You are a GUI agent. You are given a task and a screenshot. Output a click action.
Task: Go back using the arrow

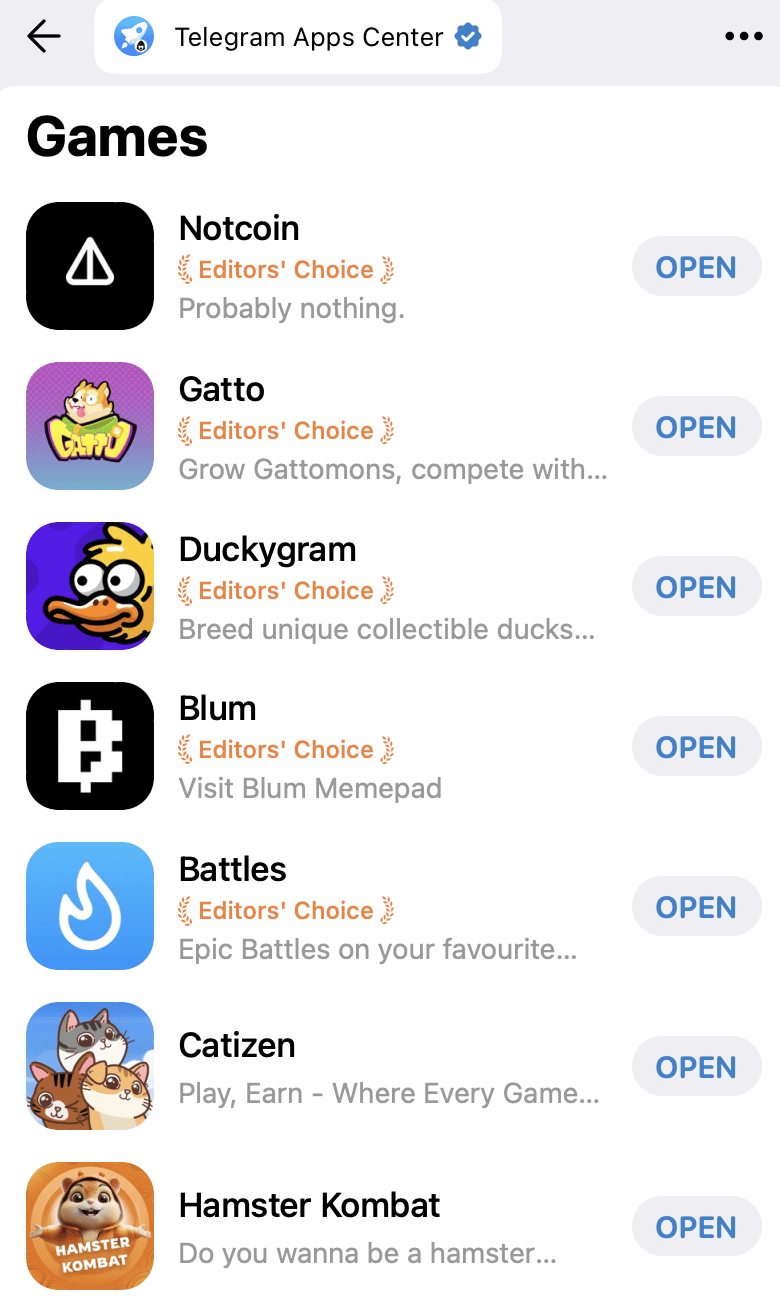coord(44,37)
